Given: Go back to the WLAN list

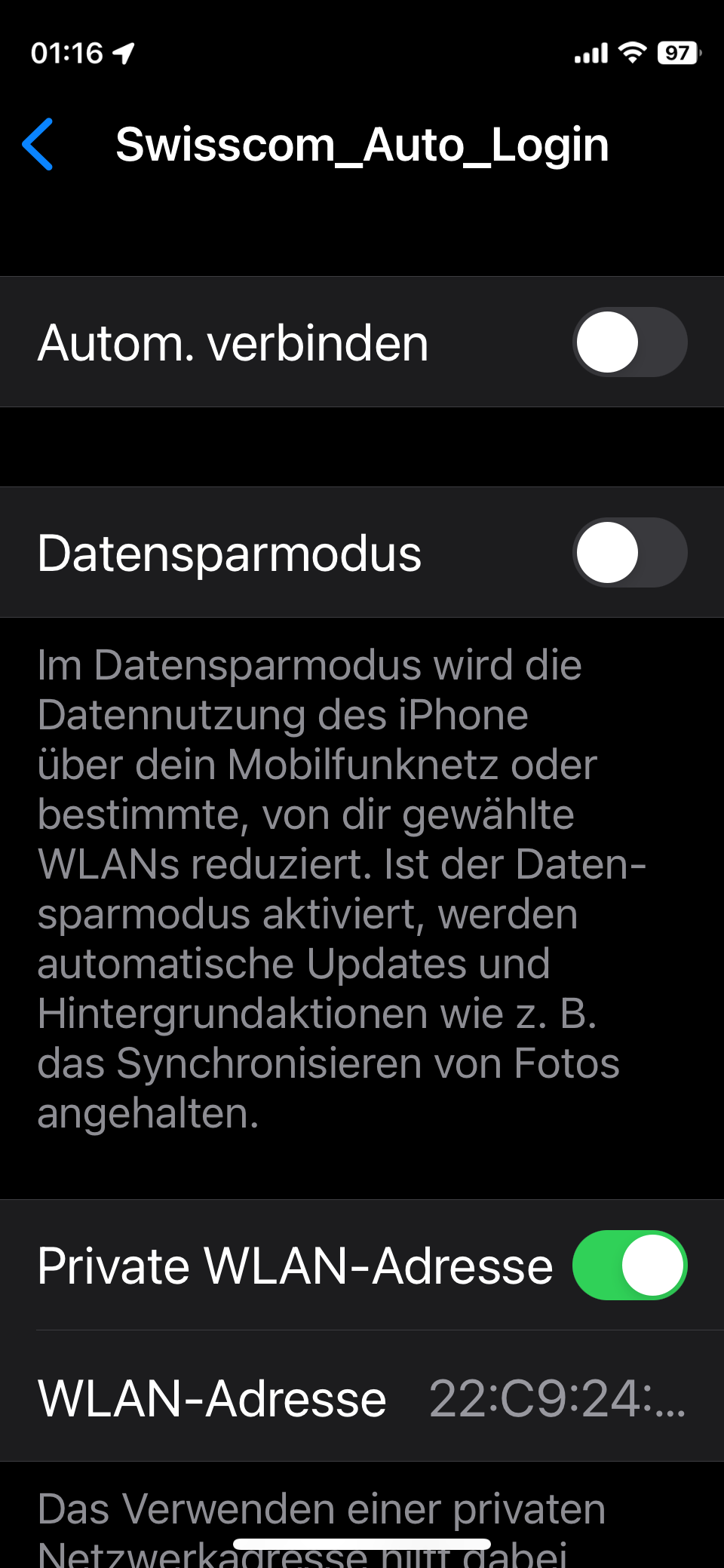Looking at the screenshot, I should coord(39,144).
